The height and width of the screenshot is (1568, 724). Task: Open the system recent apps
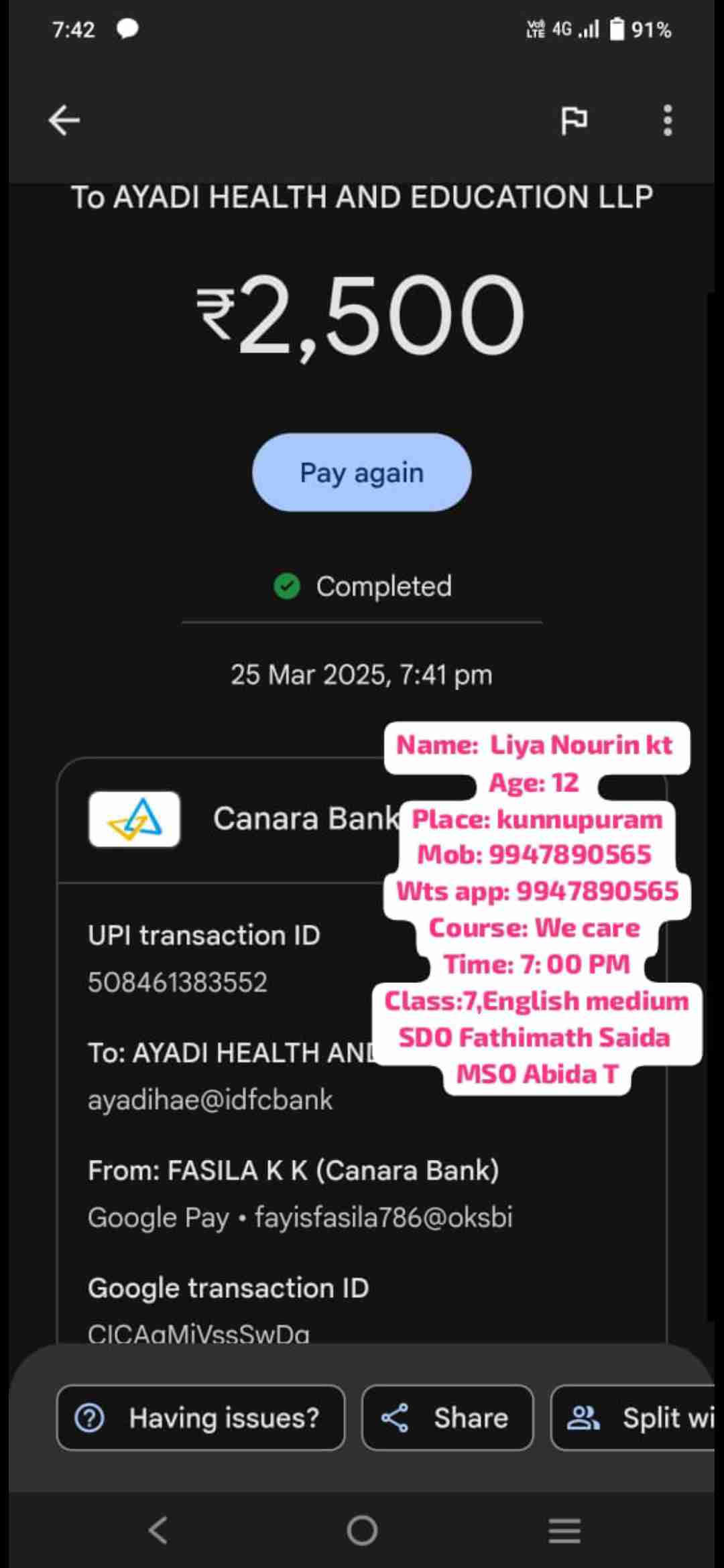(x=564, y=1530)
